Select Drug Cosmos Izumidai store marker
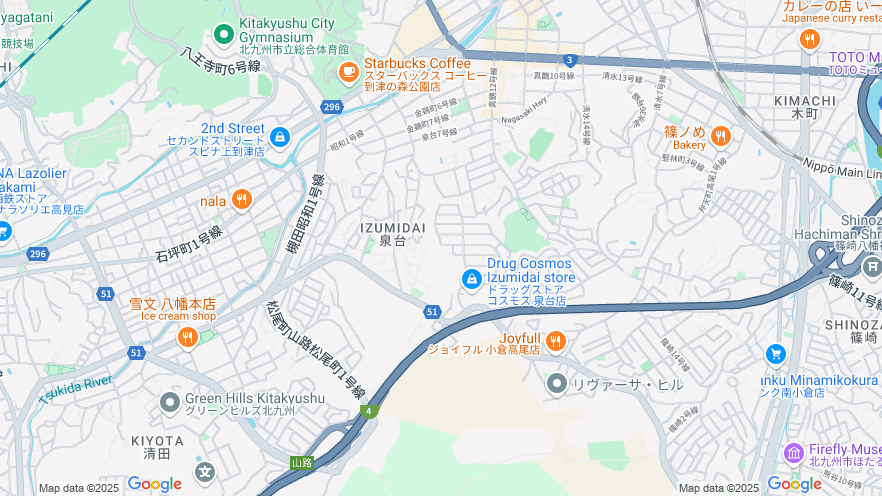This screenshot has width=882, height=496. click(471, 278)
